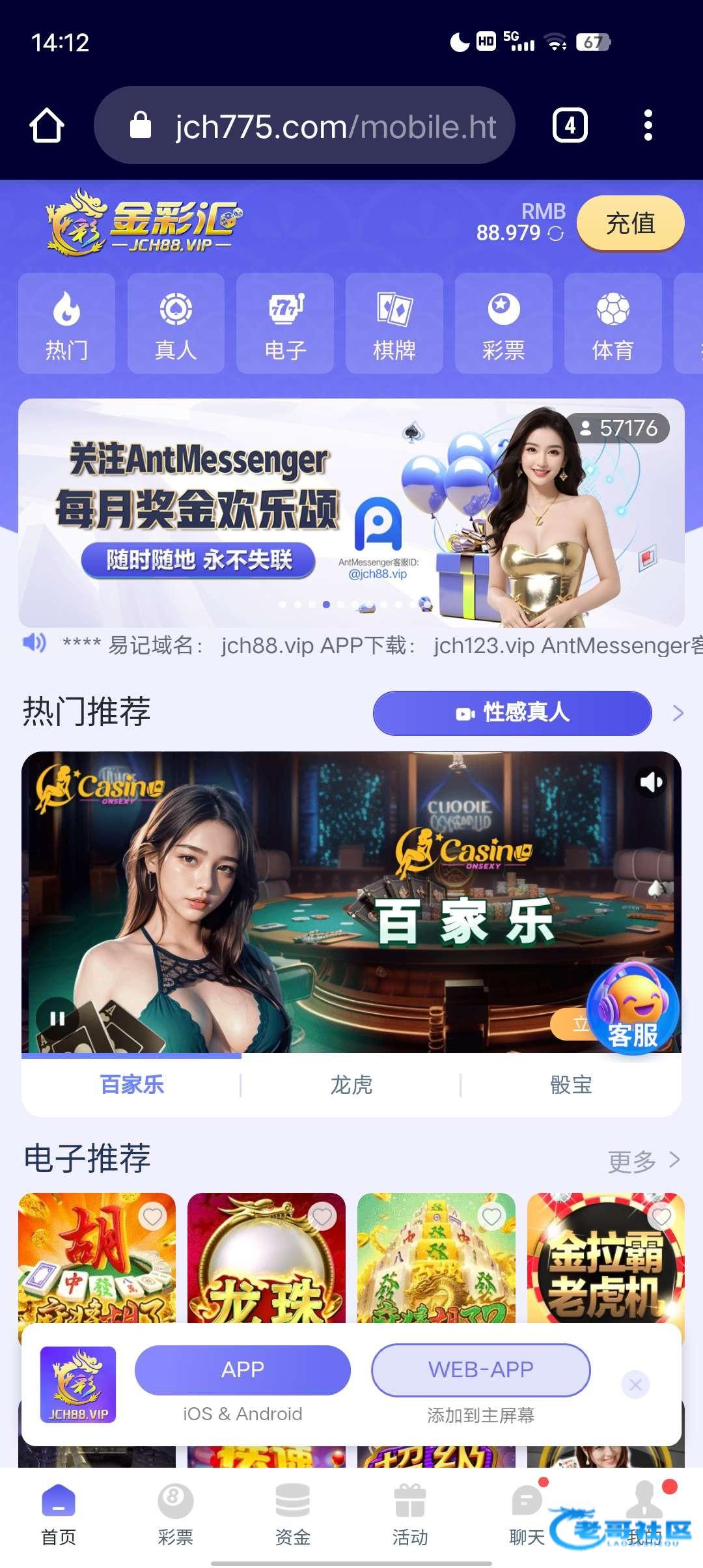703x1568 pixels.
Task: Switch to the 骰宝 tab
Action: (571, 1085)
